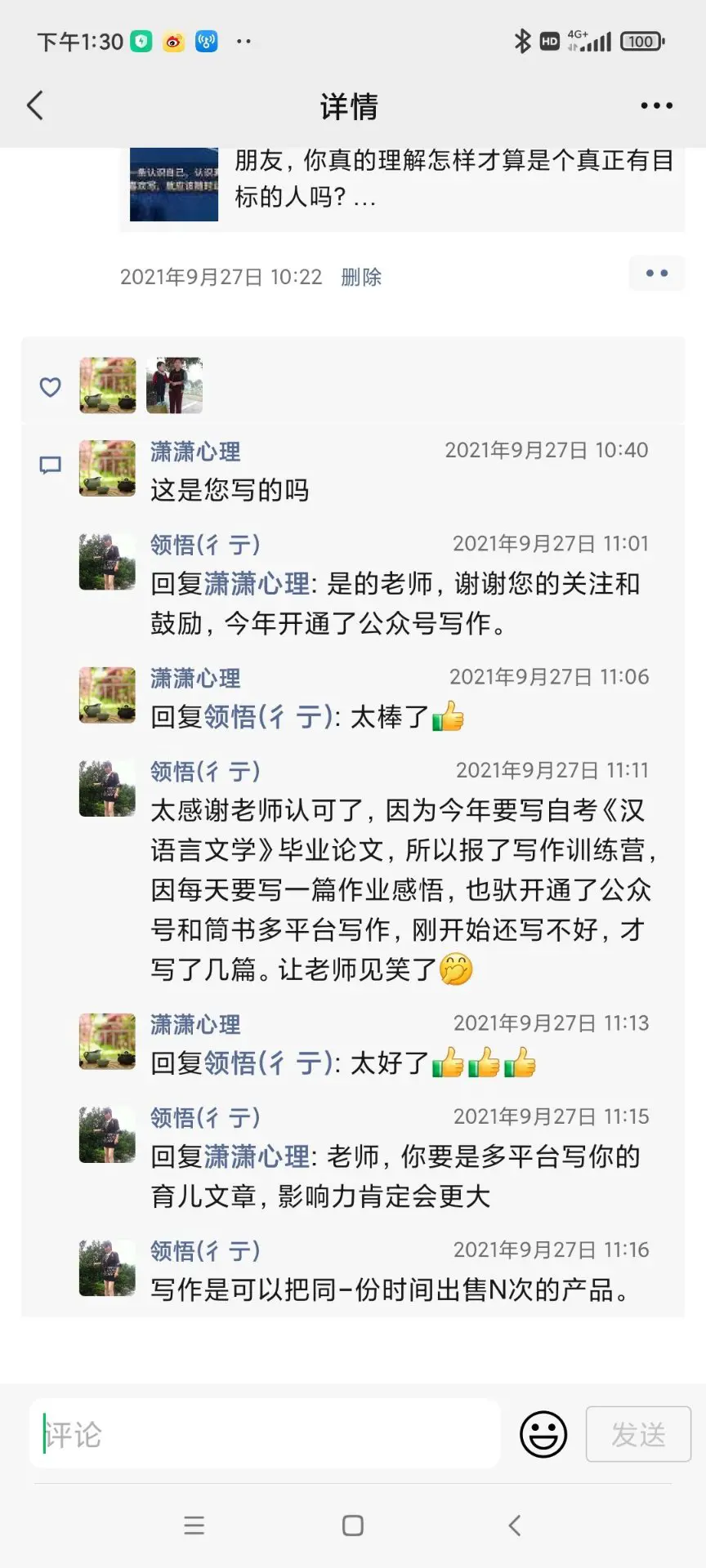Screen dimensions: 706x1568
Task: Open 领悟 profile name at 11:01 comment
Action: click(x=205, y=545)
